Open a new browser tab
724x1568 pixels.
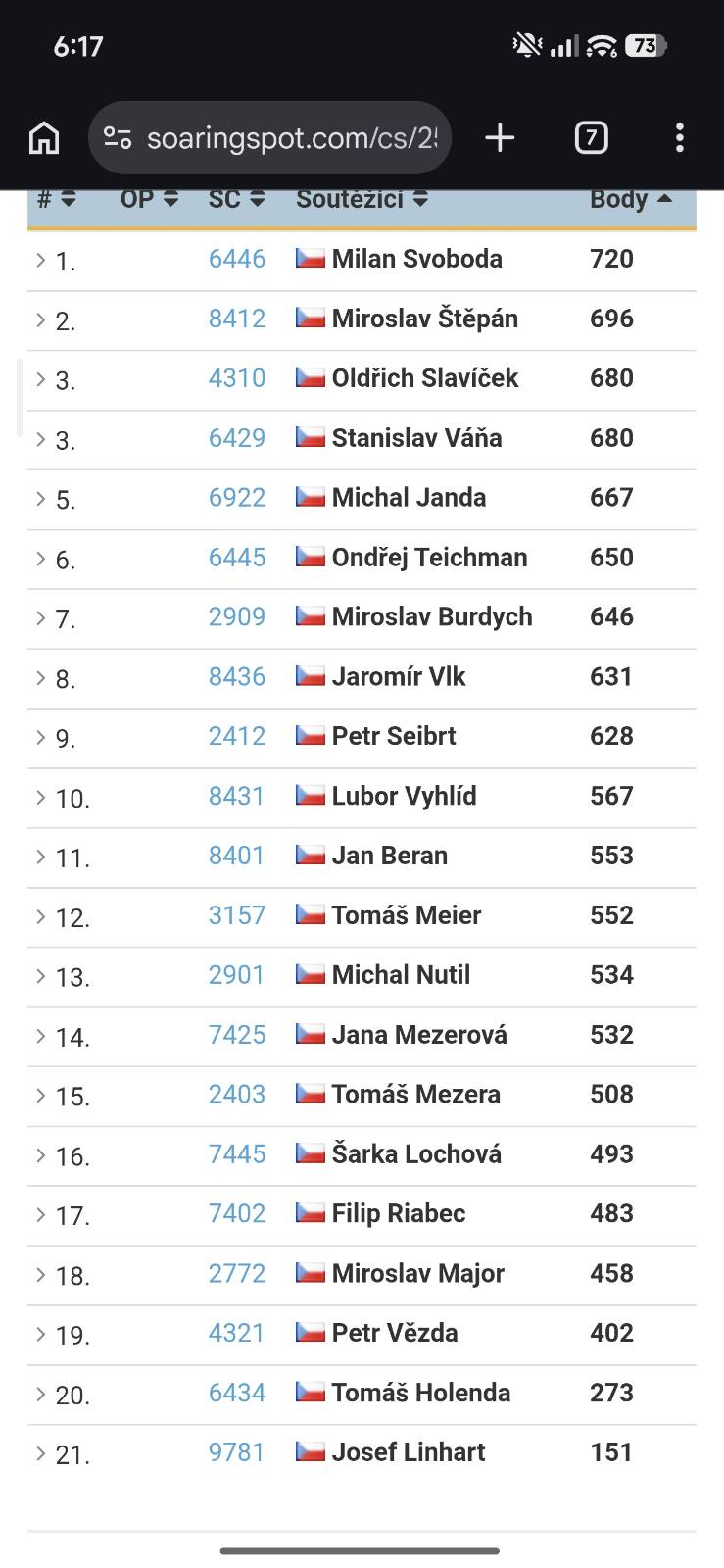pos(500,138)
